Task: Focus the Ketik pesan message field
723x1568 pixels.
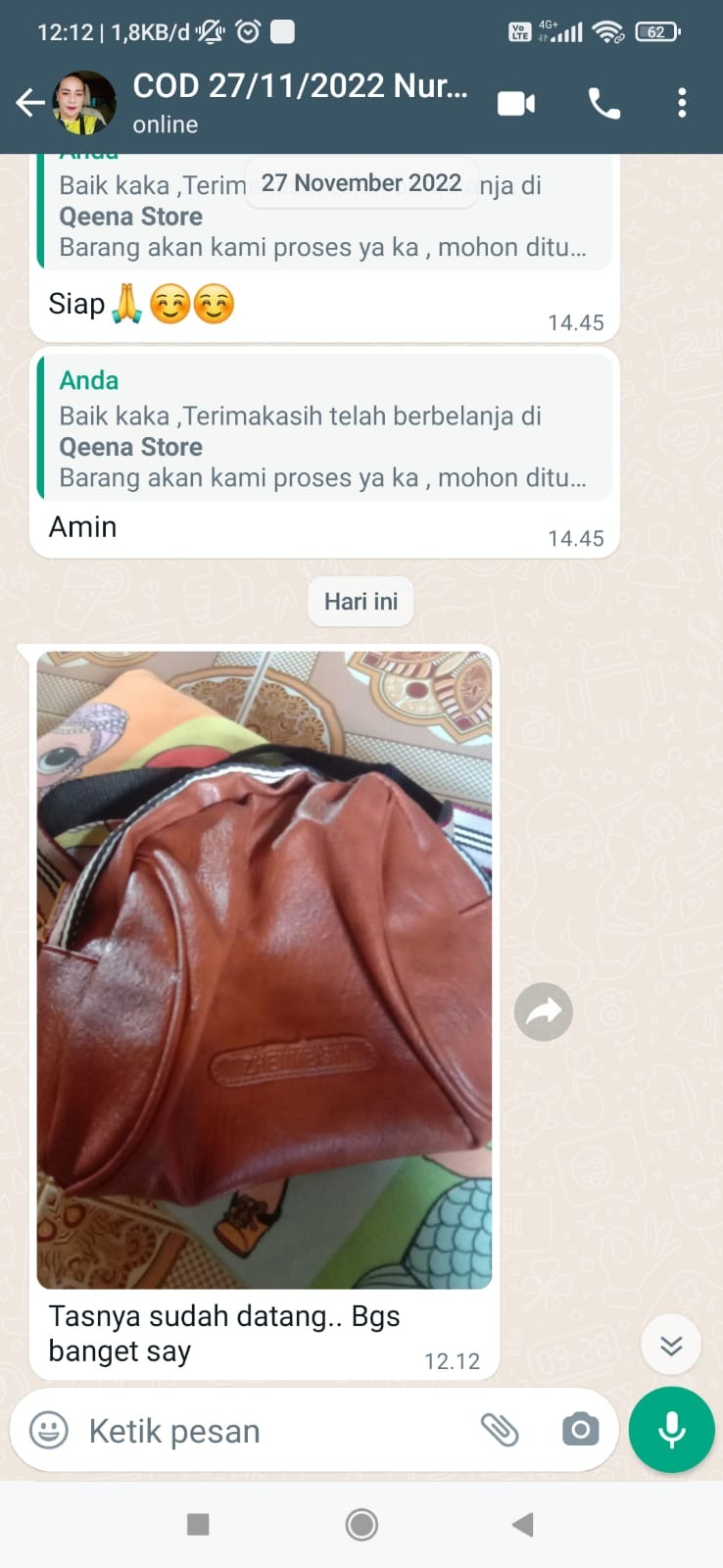Action: 265,1431
